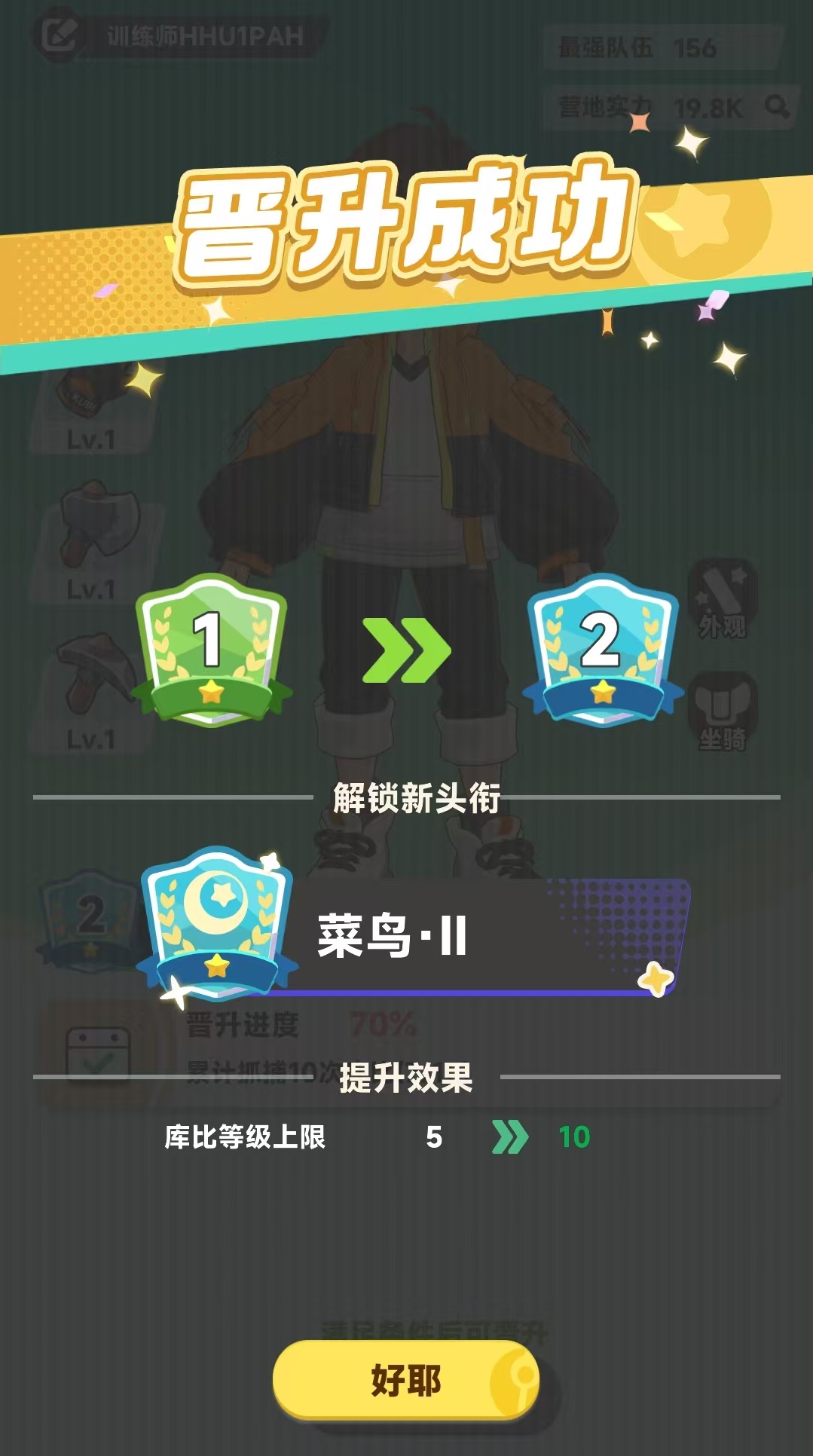Tap the 好耶 confirmation button

tap(406, 1381)
